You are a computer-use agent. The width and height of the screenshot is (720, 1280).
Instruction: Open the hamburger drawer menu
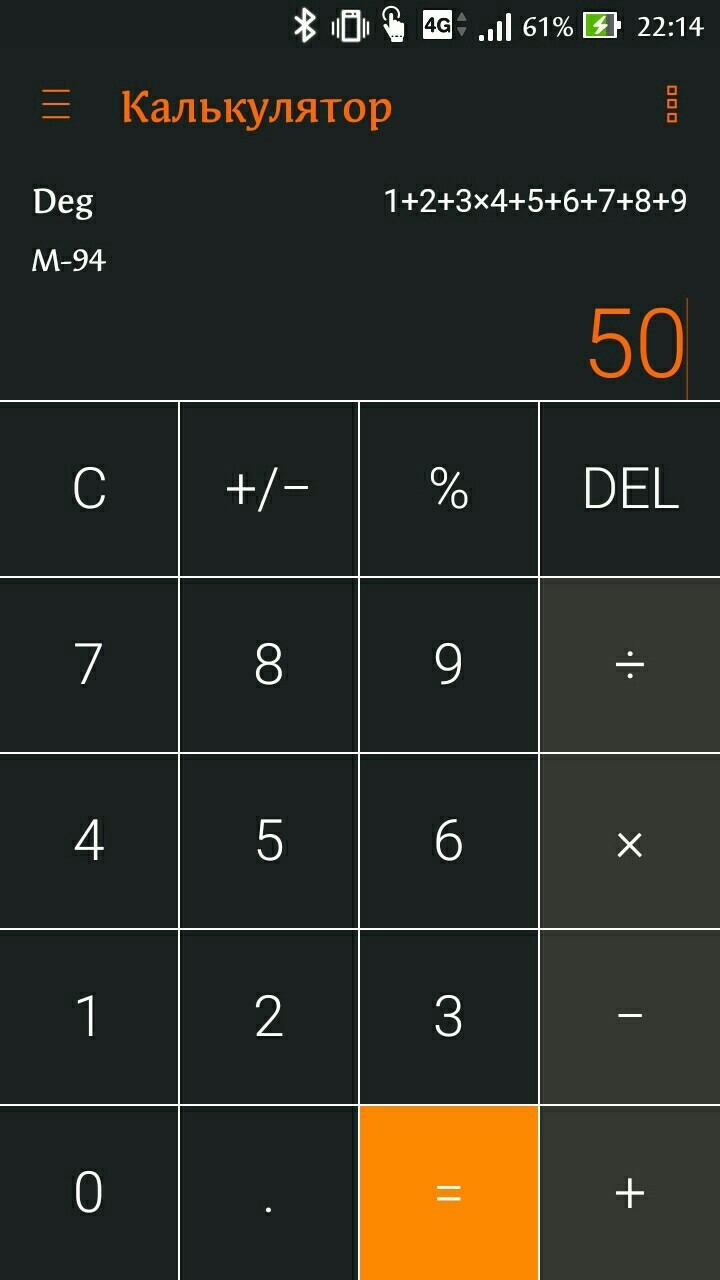[56, 105]
